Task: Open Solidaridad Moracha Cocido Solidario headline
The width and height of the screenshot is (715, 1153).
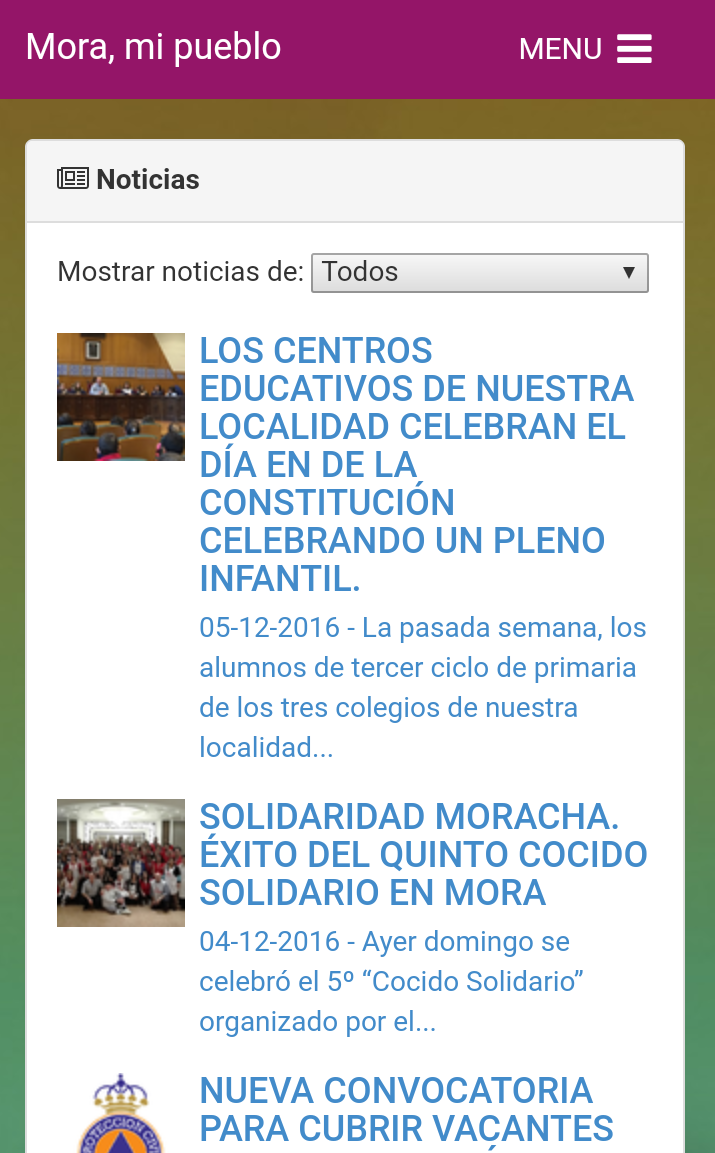Action: click(423, 854)
